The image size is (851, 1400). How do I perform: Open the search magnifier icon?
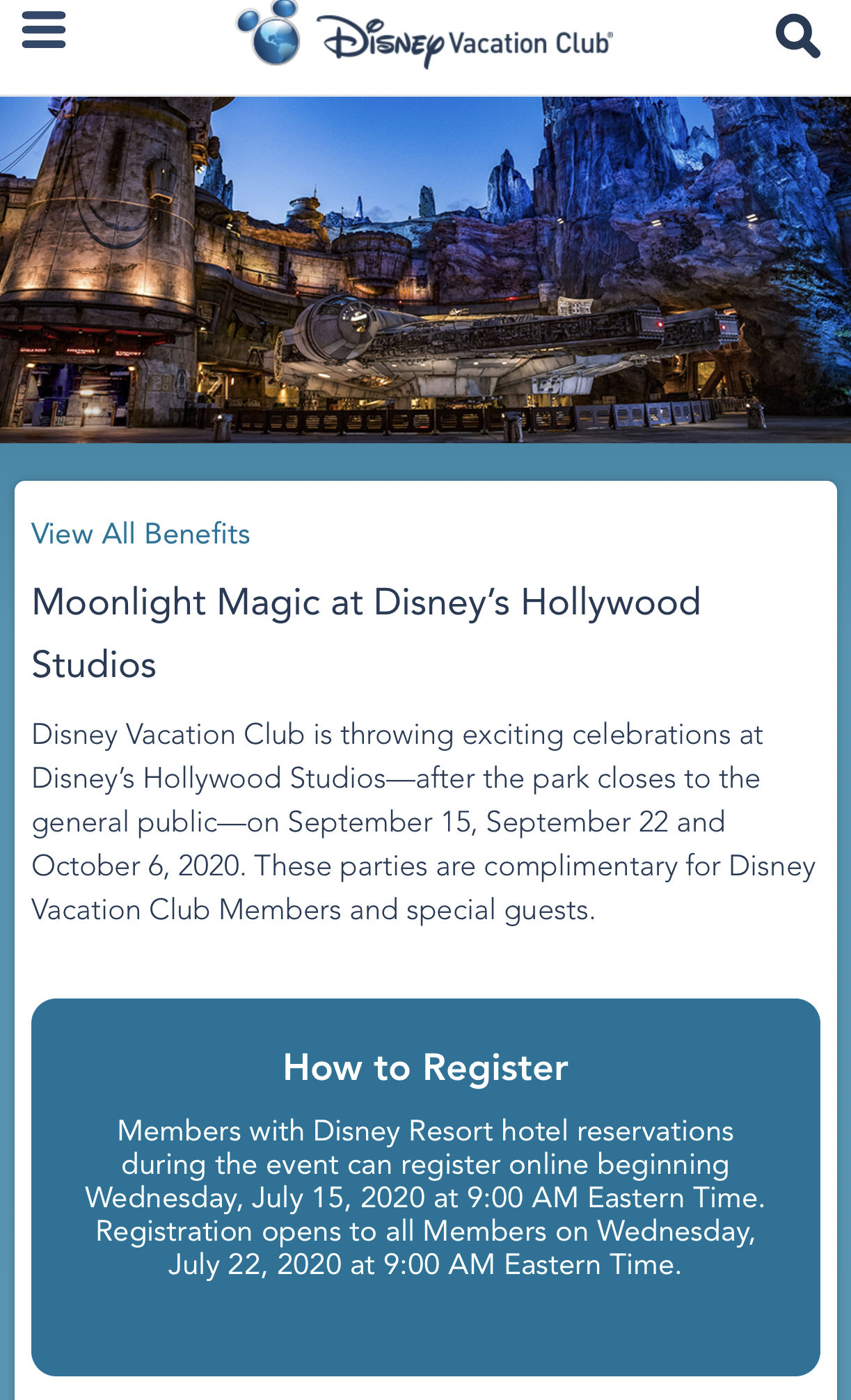pyautogui.click(x=797, y=35)
